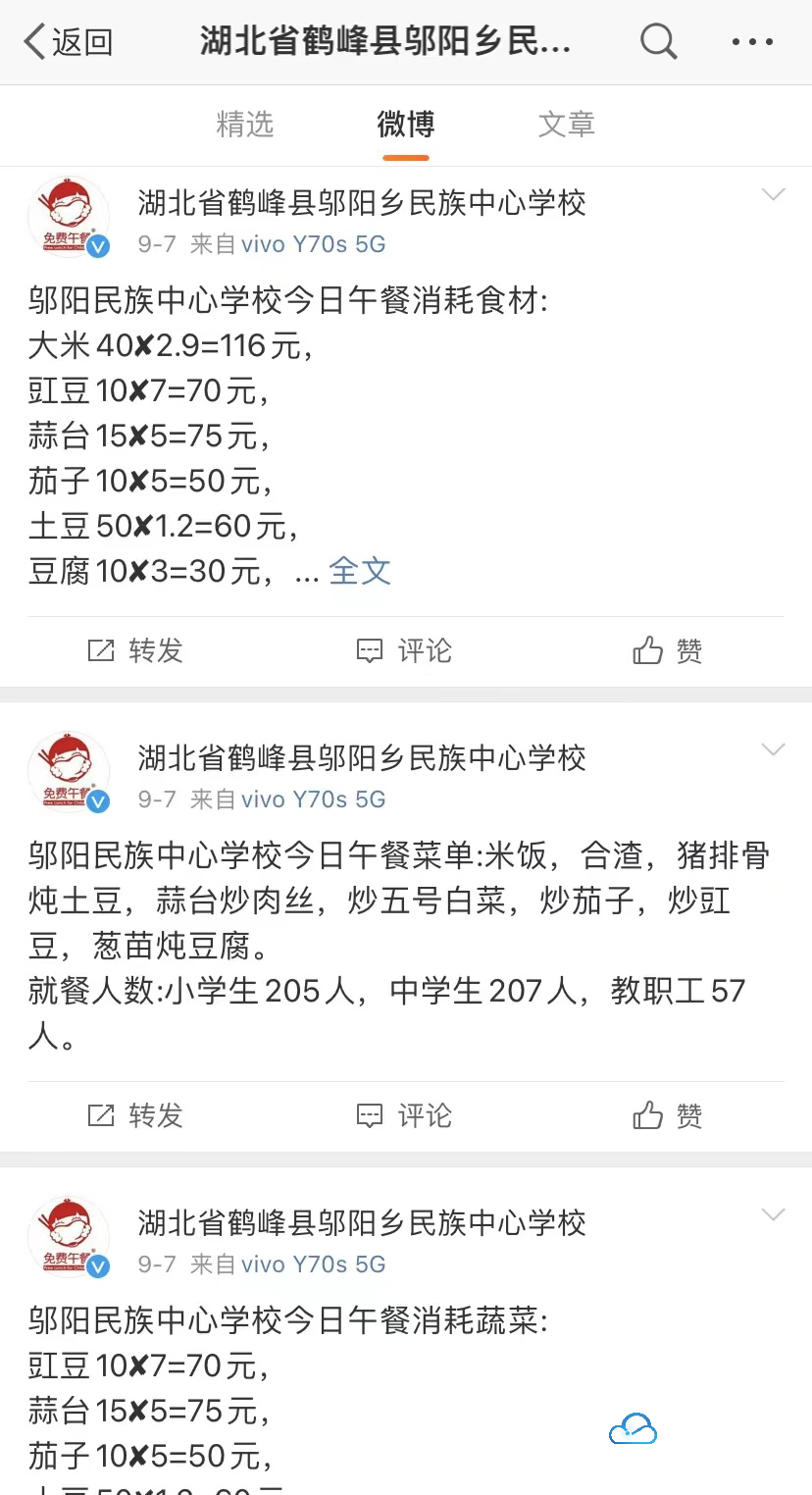Expand 全文 in the 消耗食材 post
Viewport: 812px width, 1495px height.
pos(360,571)
